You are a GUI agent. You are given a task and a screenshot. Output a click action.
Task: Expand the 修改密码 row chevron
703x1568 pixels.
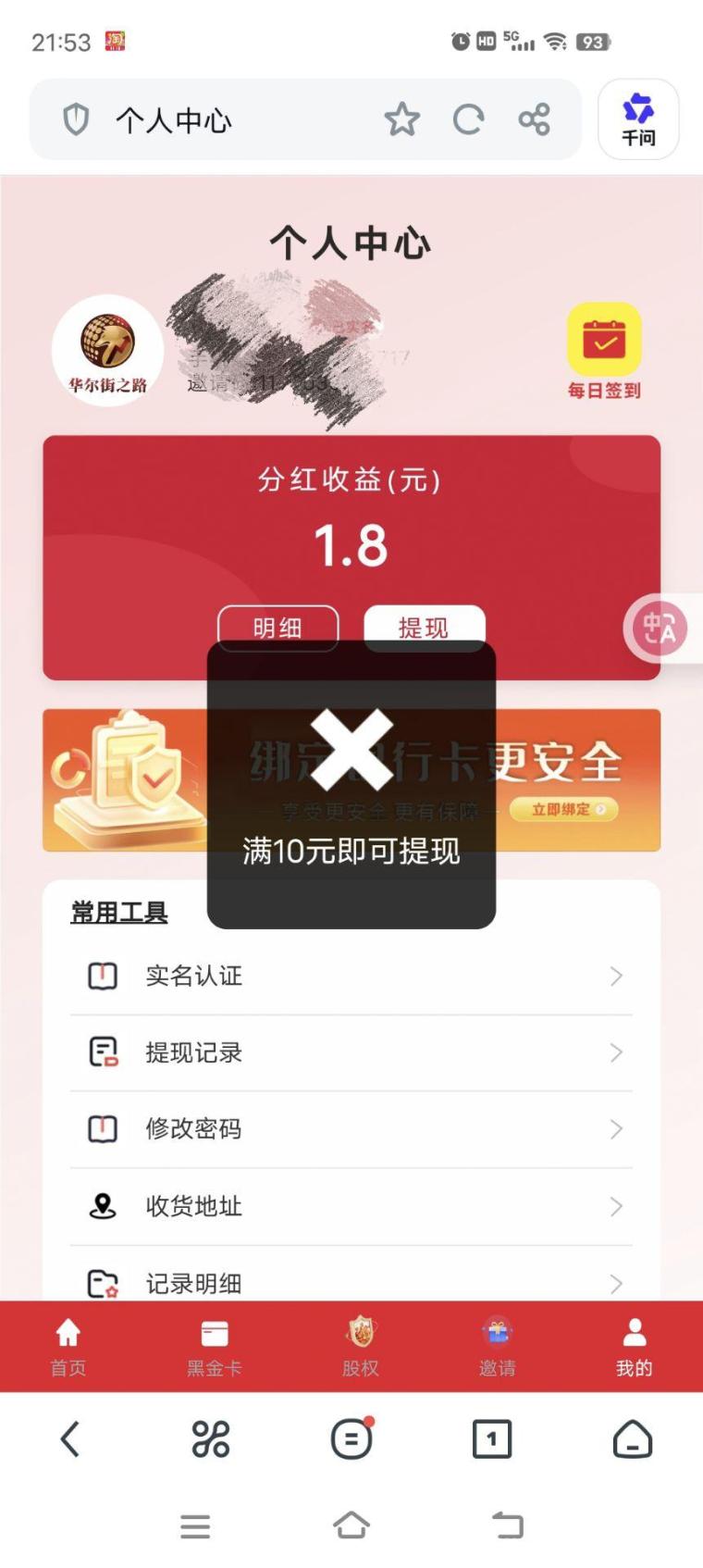pos(616,1129)
